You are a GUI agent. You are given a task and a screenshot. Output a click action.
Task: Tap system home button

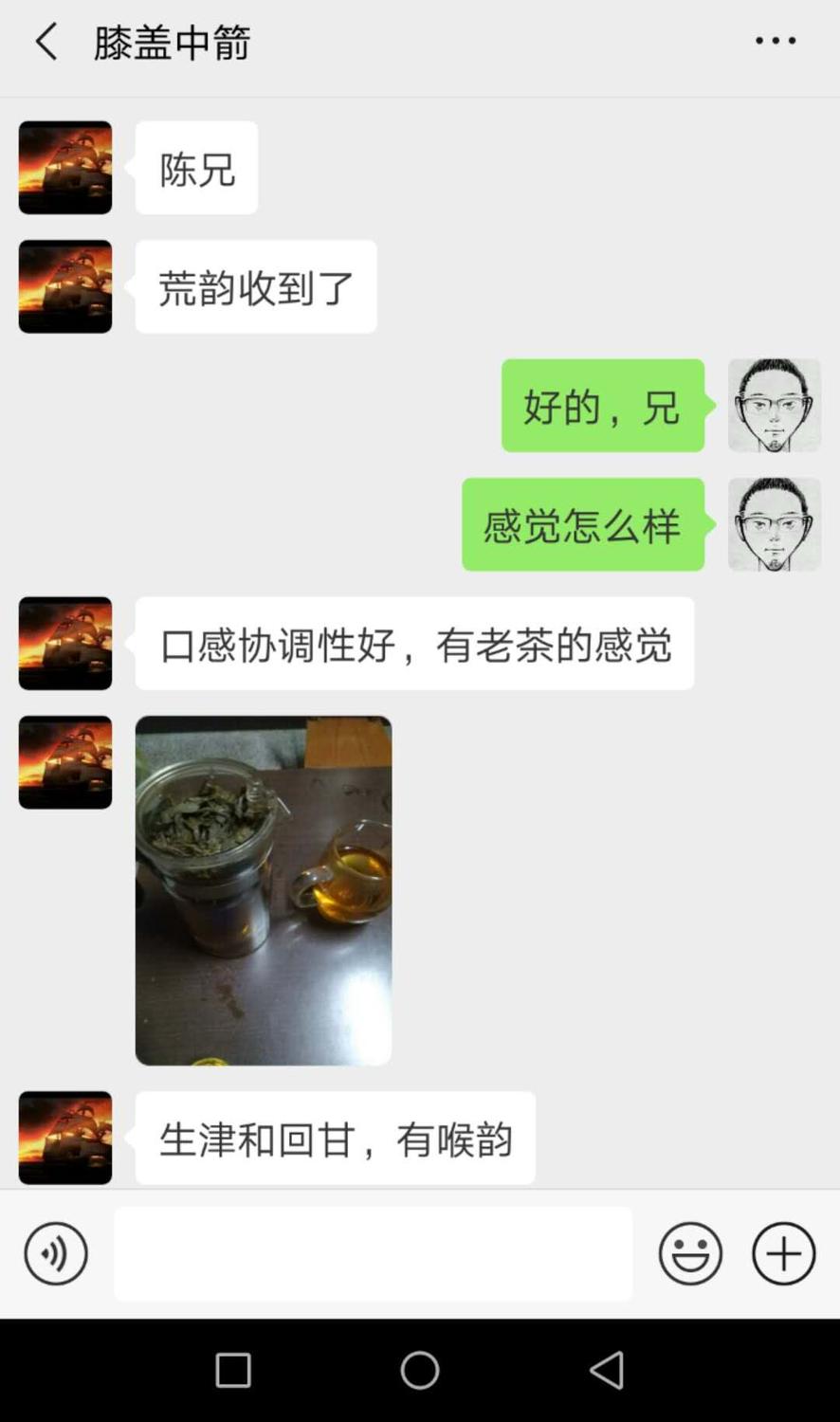[x=420, y=1370]
